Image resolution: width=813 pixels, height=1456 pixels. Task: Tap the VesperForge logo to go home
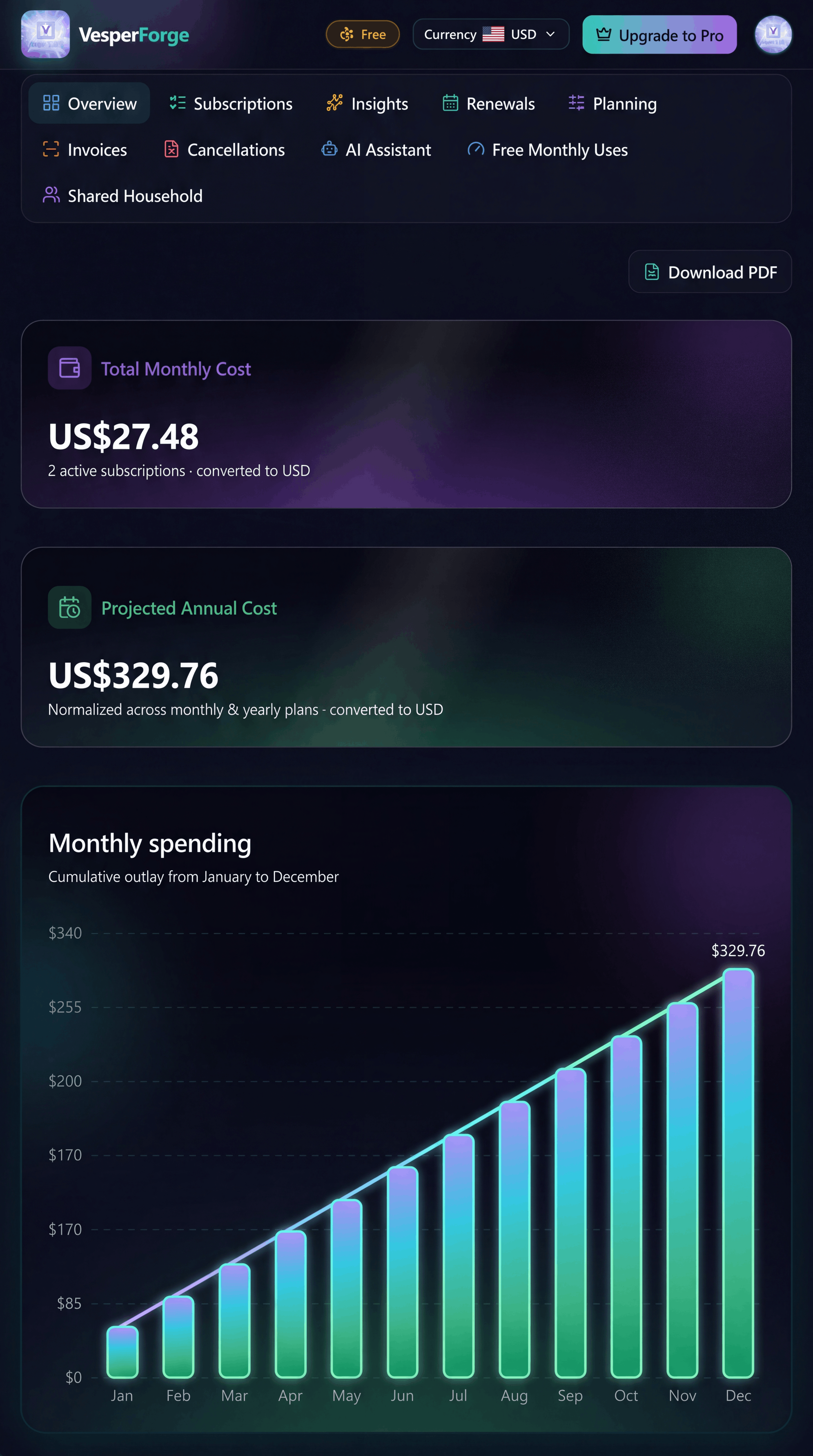pyautogui.click(x=105, y=34)
